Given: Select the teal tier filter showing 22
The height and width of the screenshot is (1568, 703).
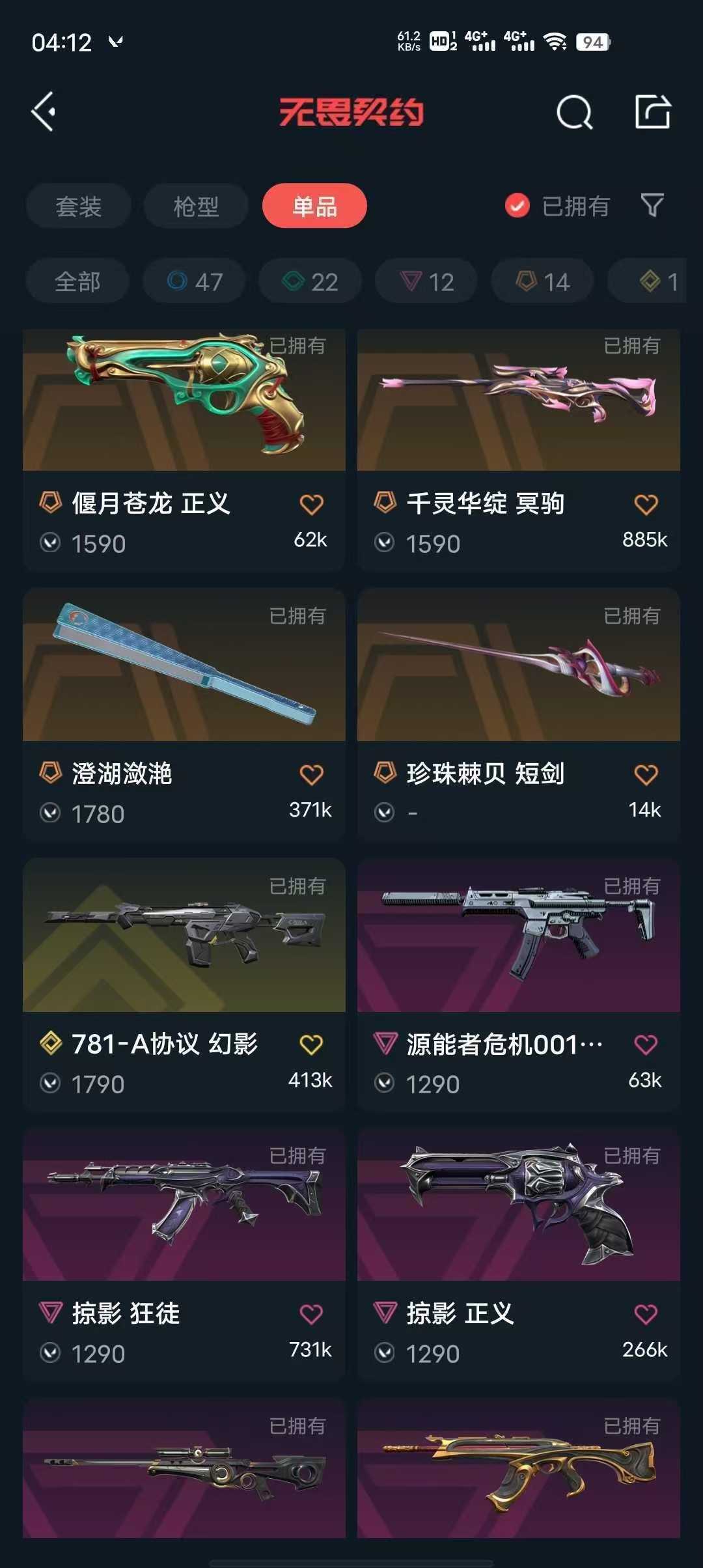Looking at the screenshot, I should point(308,281).
